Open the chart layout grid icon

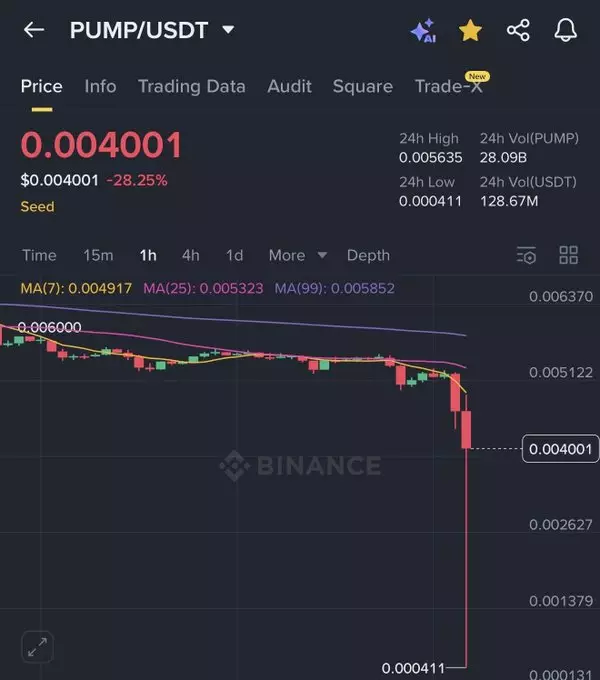pos(569,255)
